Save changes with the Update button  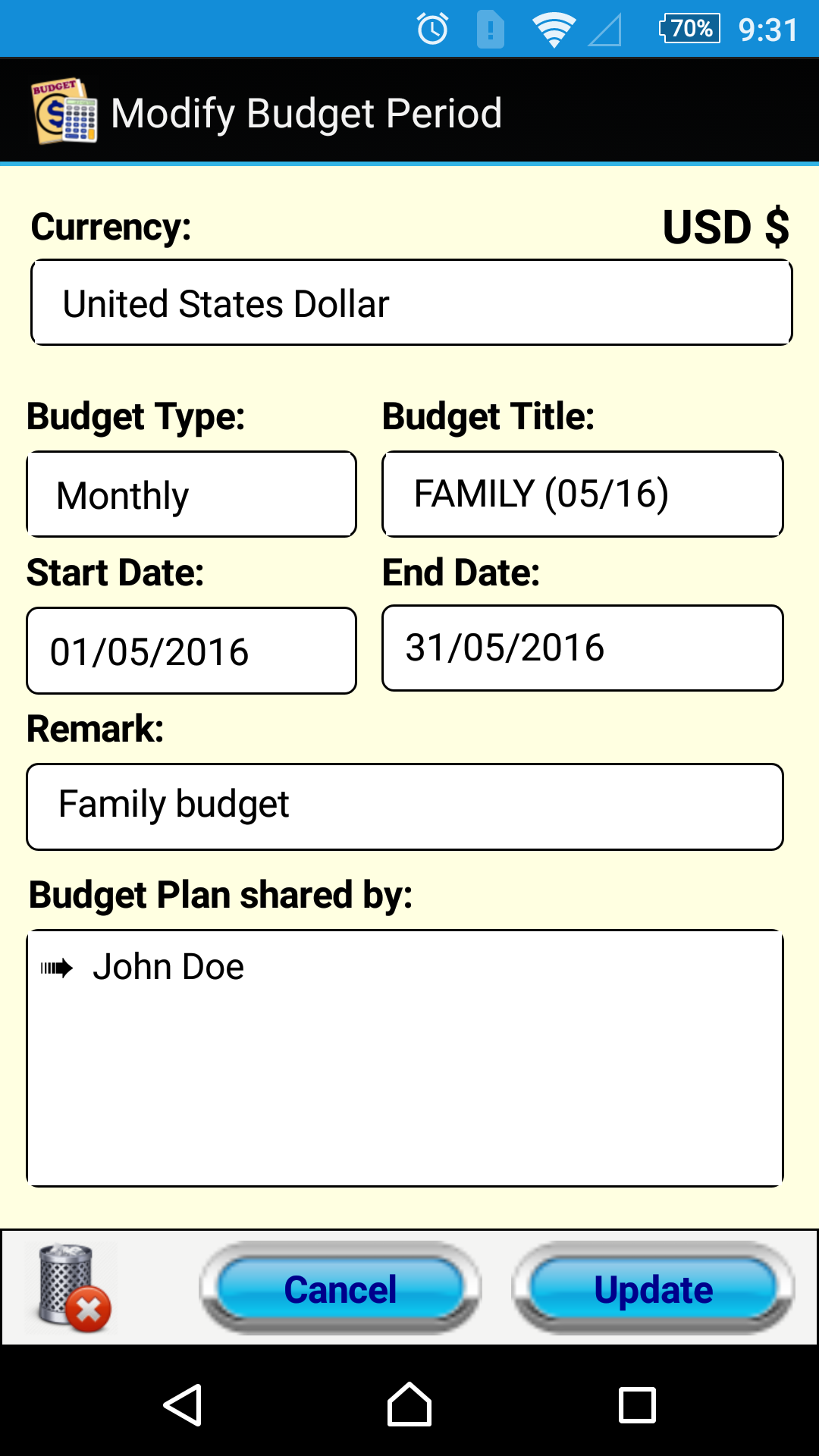pos(653,1288)
